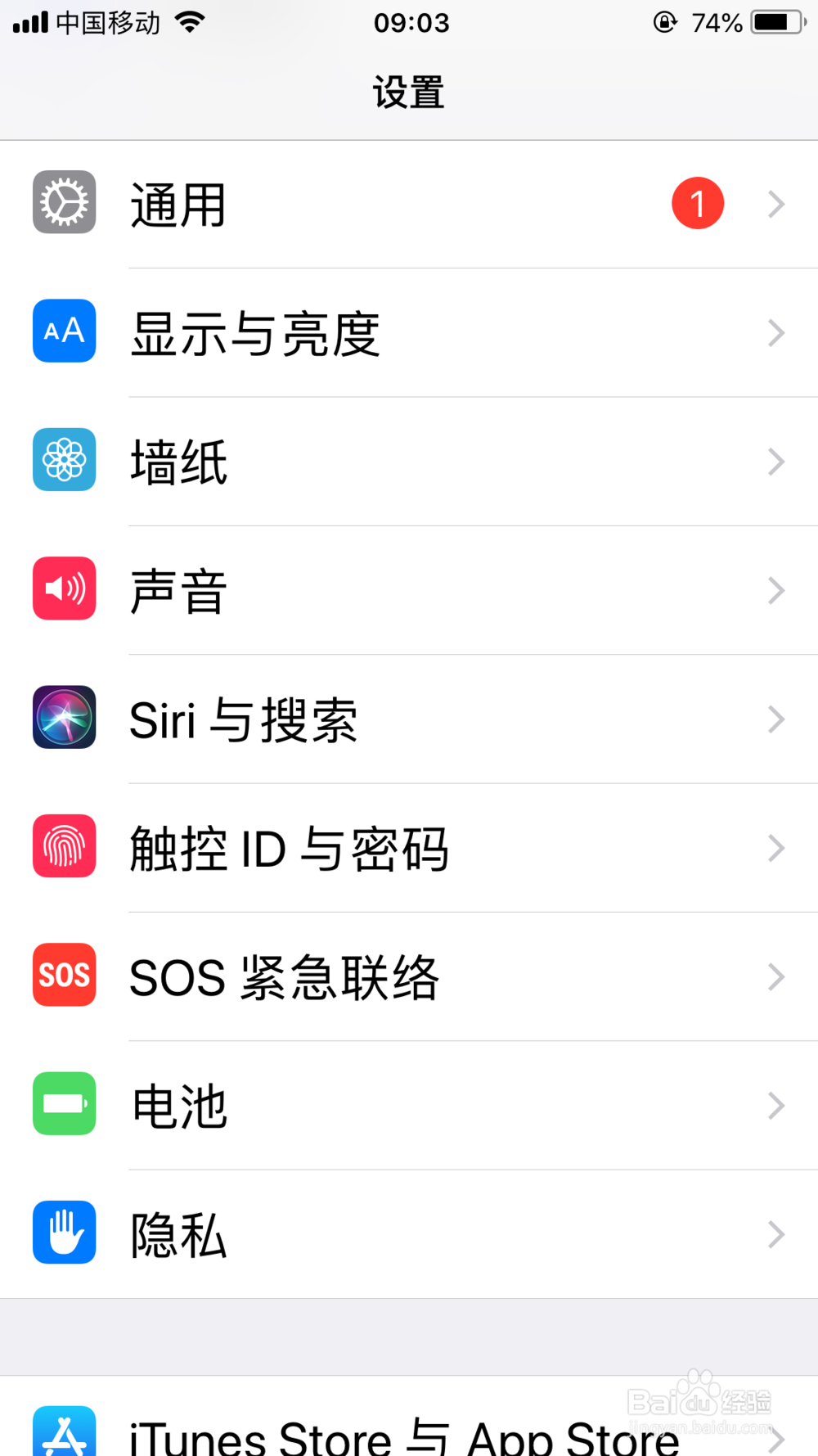Screen dimensions: 818x1456
Task: Select the 墙纸 flower icon
Action: point(64,460)
